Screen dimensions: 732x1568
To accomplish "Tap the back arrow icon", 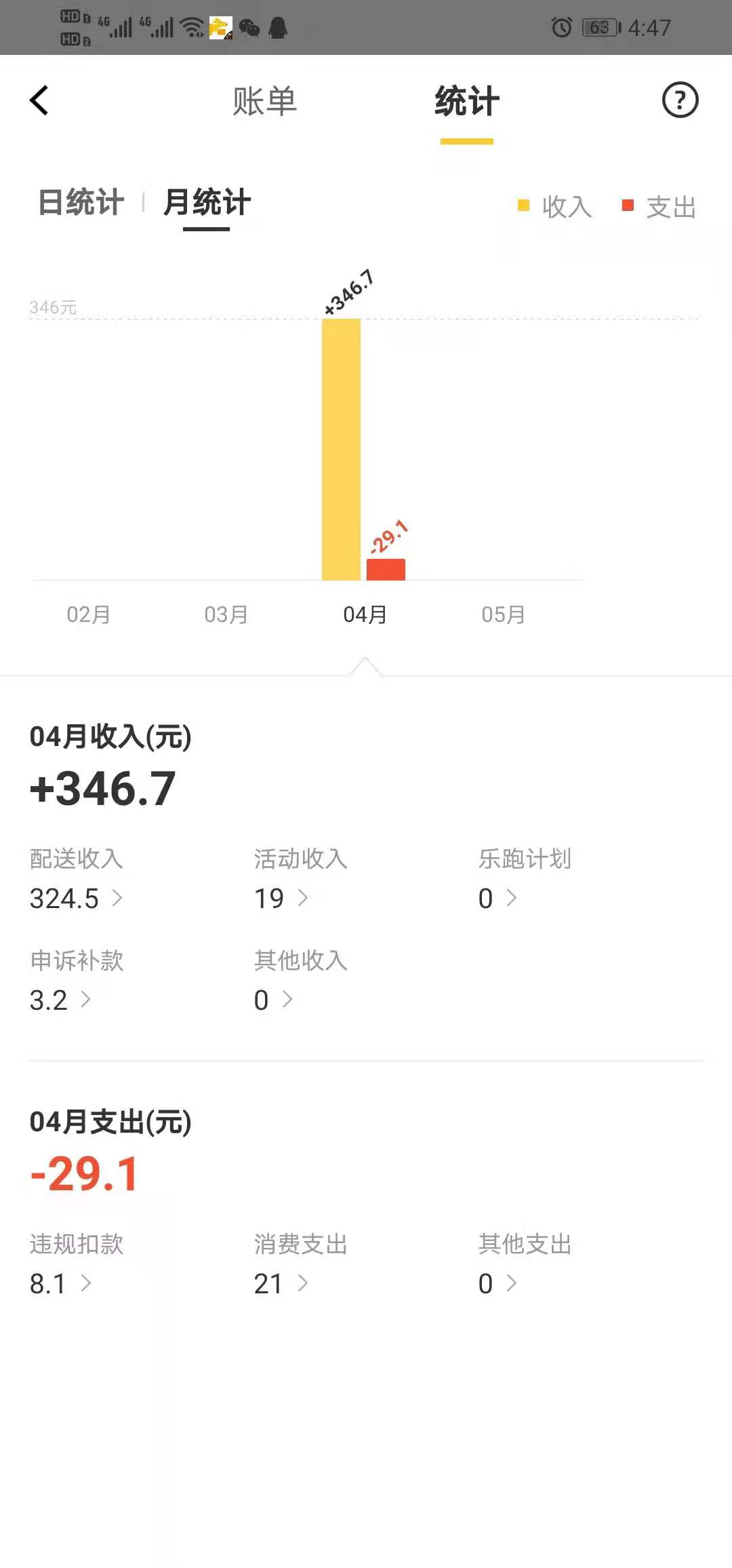I will point(39,99).
